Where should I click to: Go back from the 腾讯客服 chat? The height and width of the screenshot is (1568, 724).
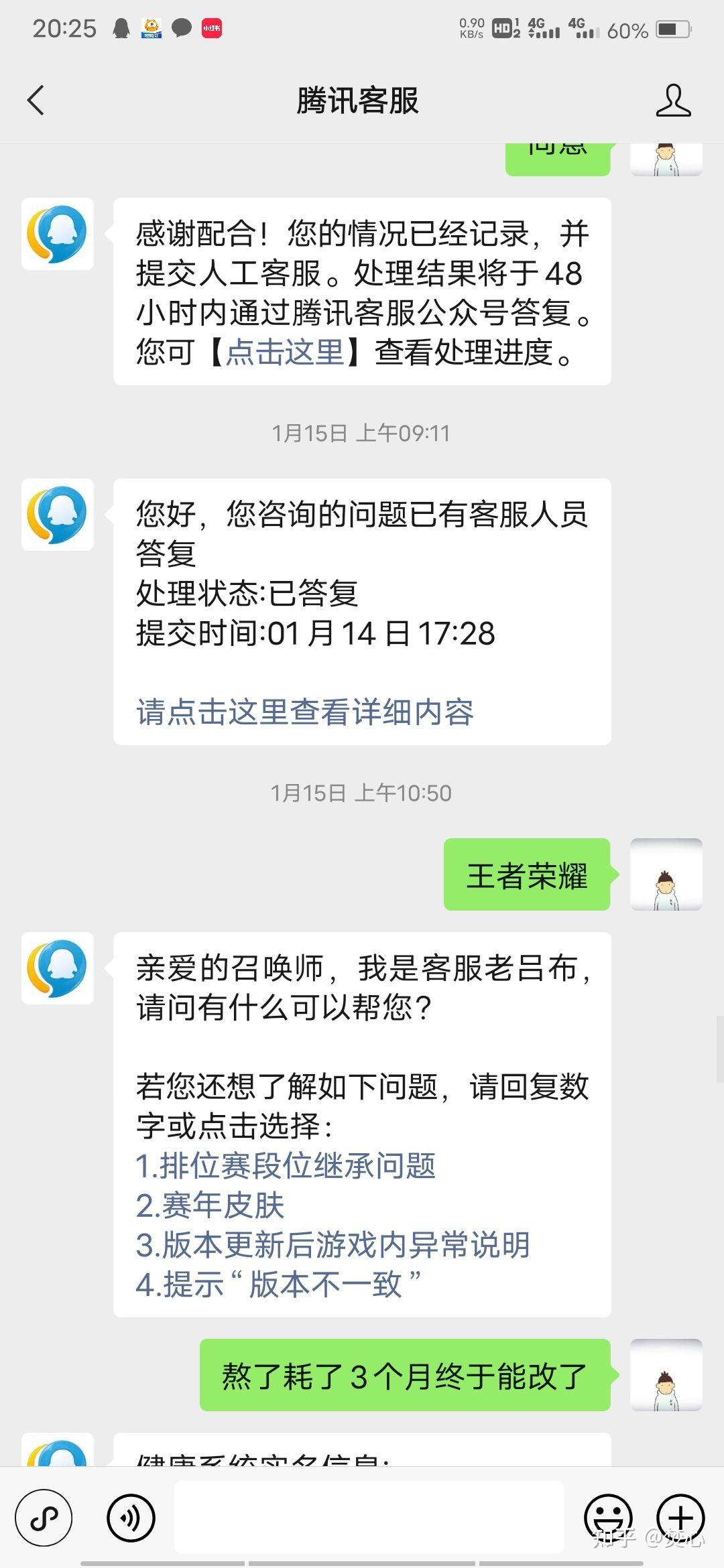click(x=36, y=101)
